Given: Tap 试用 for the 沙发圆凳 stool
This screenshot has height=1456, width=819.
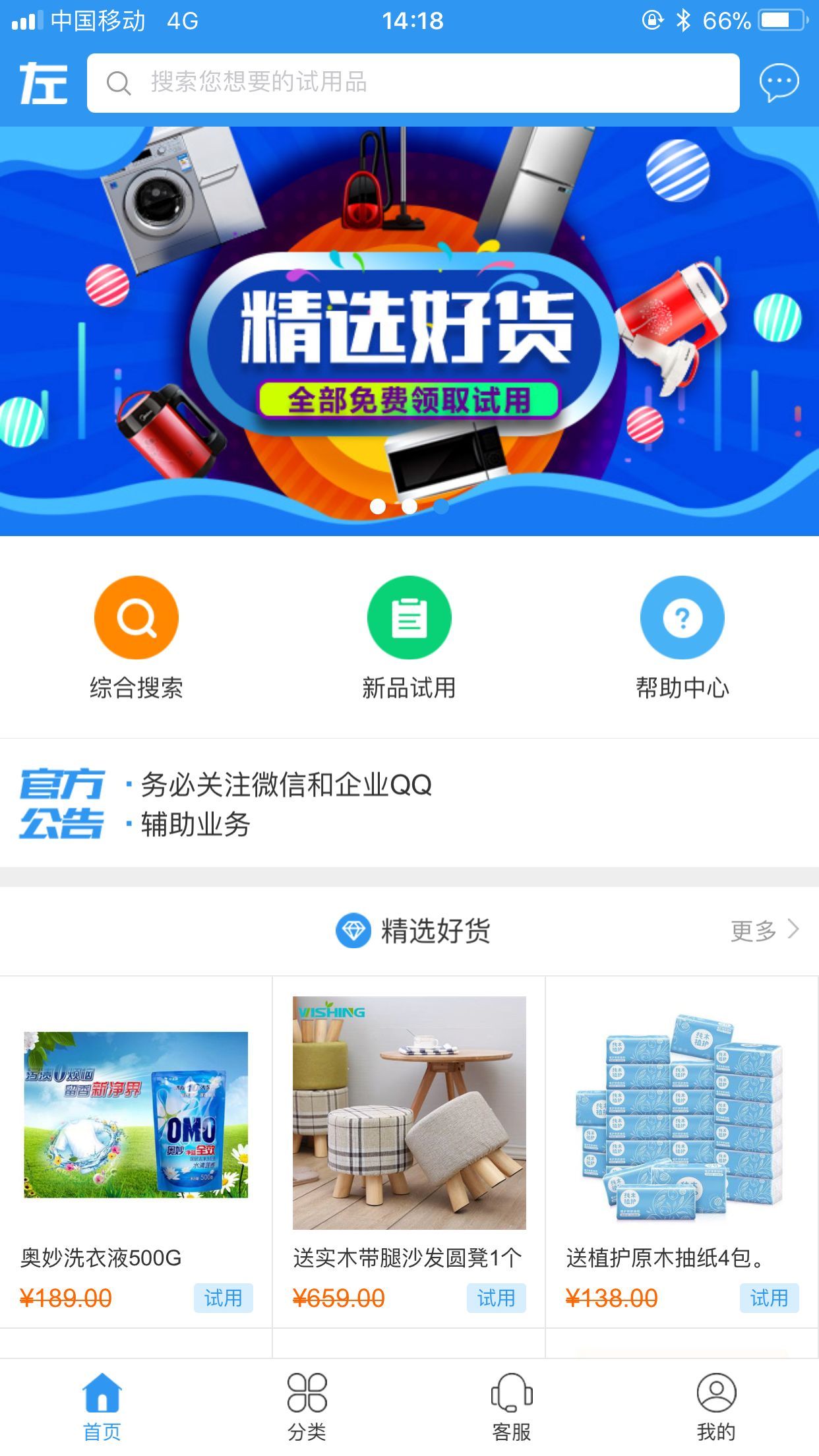Looking at the screenshot, I should tap(496, 1298).
